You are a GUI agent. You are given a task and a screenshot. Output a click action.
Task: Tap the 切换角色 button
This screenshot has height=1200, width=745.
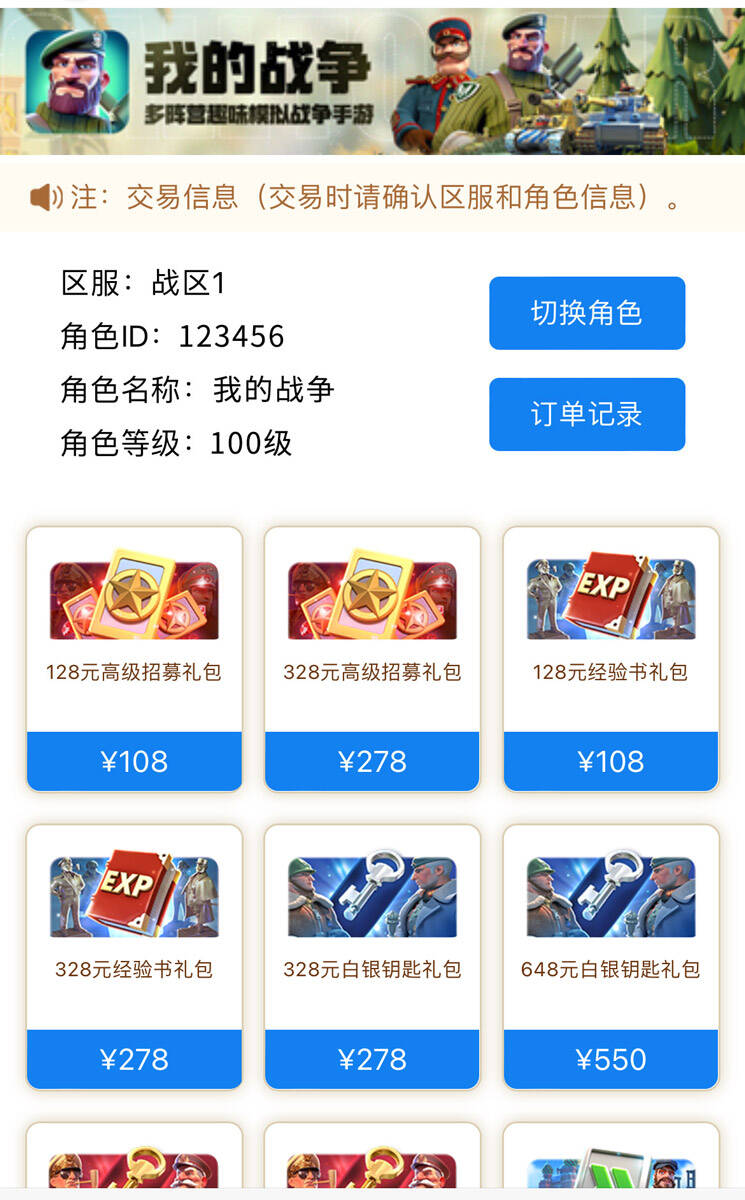tap(587, 313)
